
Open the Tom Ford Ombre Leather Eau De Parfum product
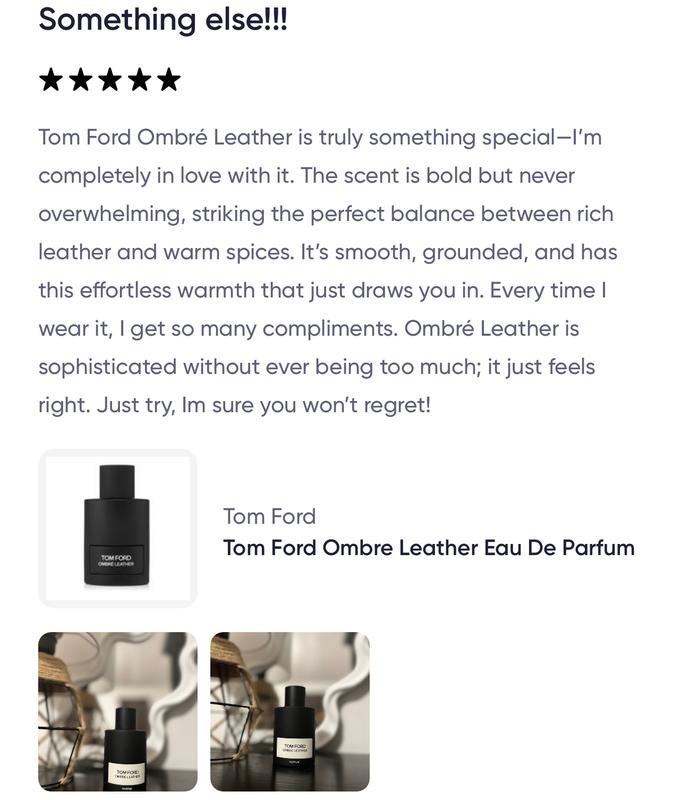428,548
